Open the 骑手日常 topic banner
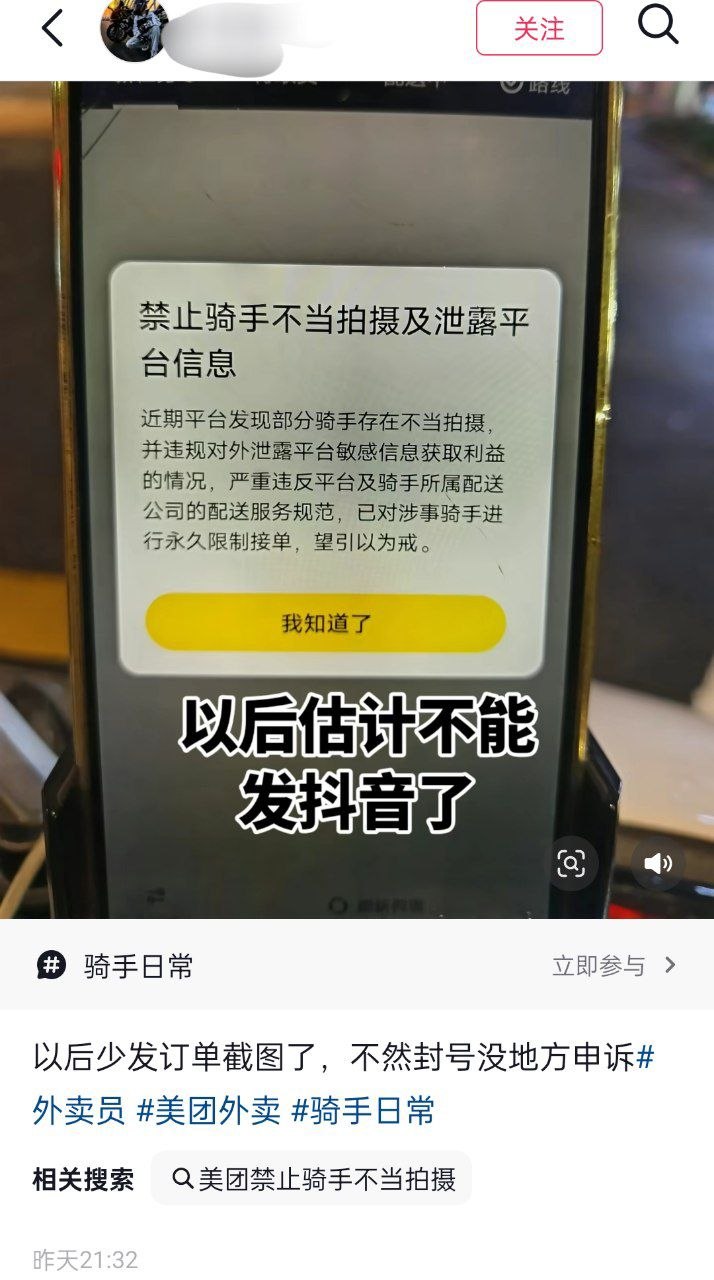The height and width of the screenshot is (1280, 714). click(x=138, y=966)
